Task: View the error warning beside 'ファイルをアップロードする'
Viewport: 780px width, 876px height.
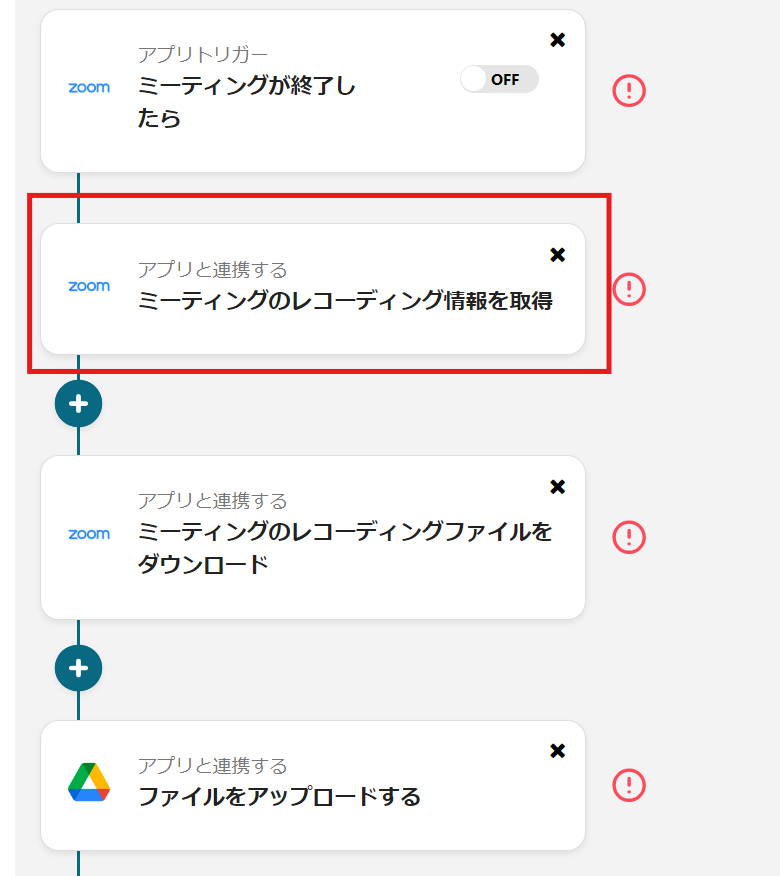Action: (629, 784)
